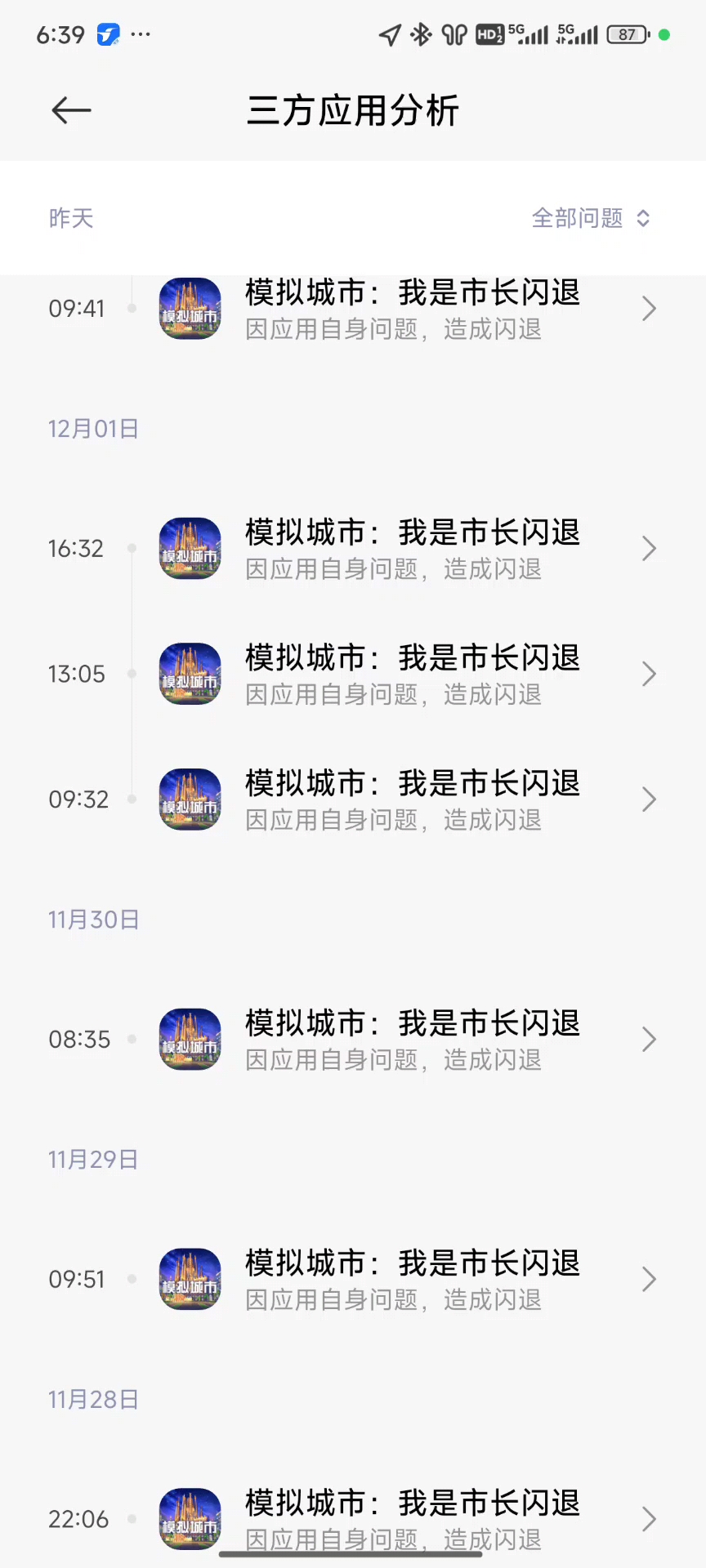Open the 13:05 模拟城市 crash entry
The width and height of the screenshot is (706, 1568).
point(409,675)
